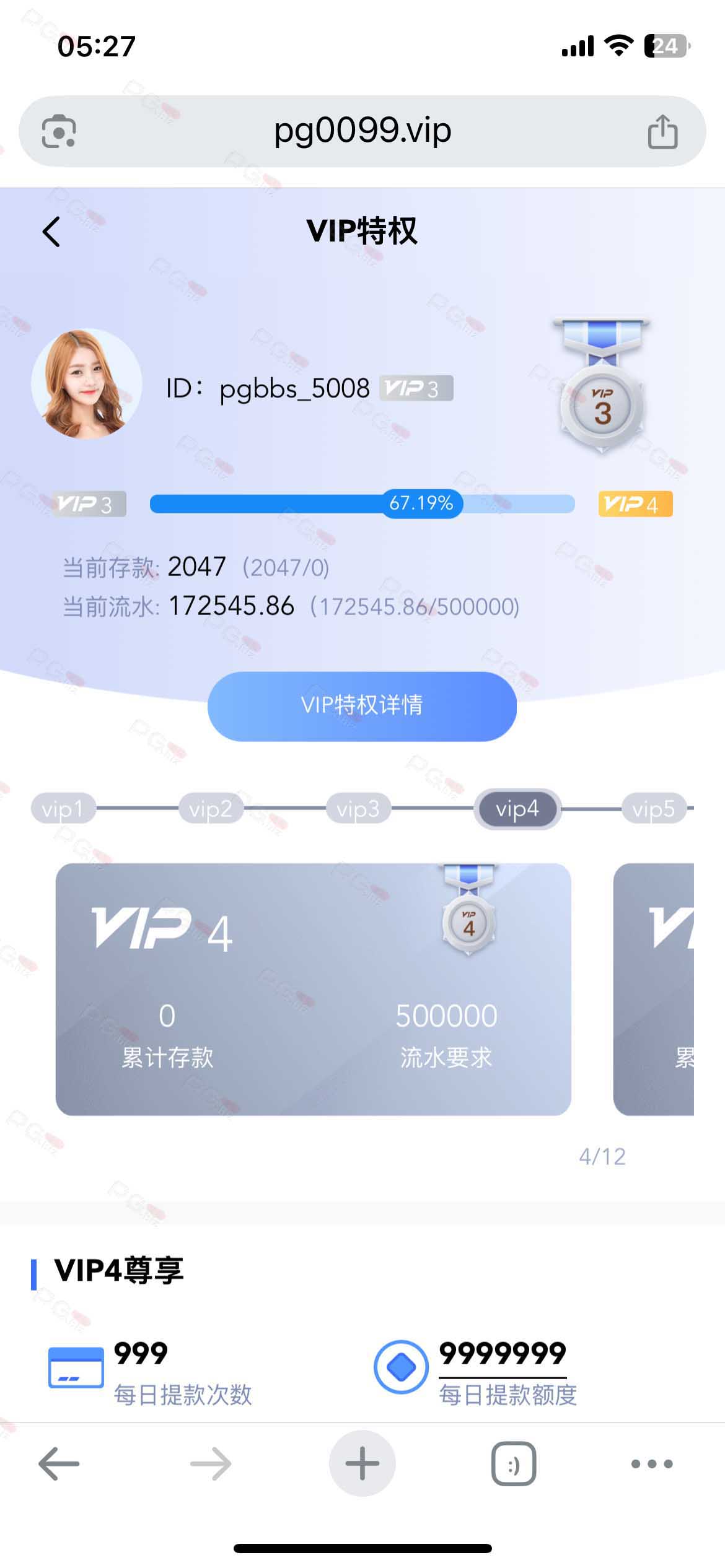Go back from the VIP特权 page
The height and width of the screenshot is (1568, 725).
click(x=51, y=232)
